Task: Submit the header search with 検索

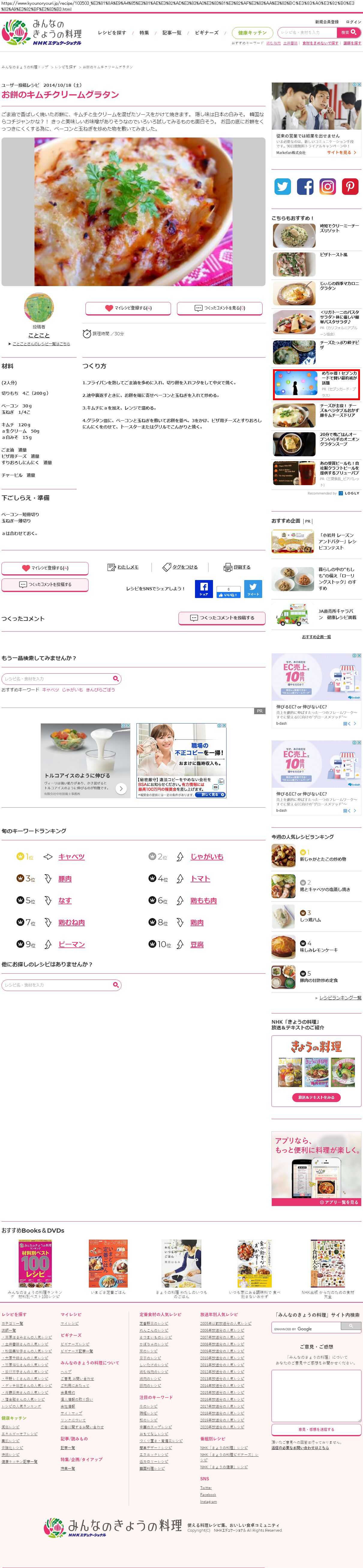Action: pos(348,33)
